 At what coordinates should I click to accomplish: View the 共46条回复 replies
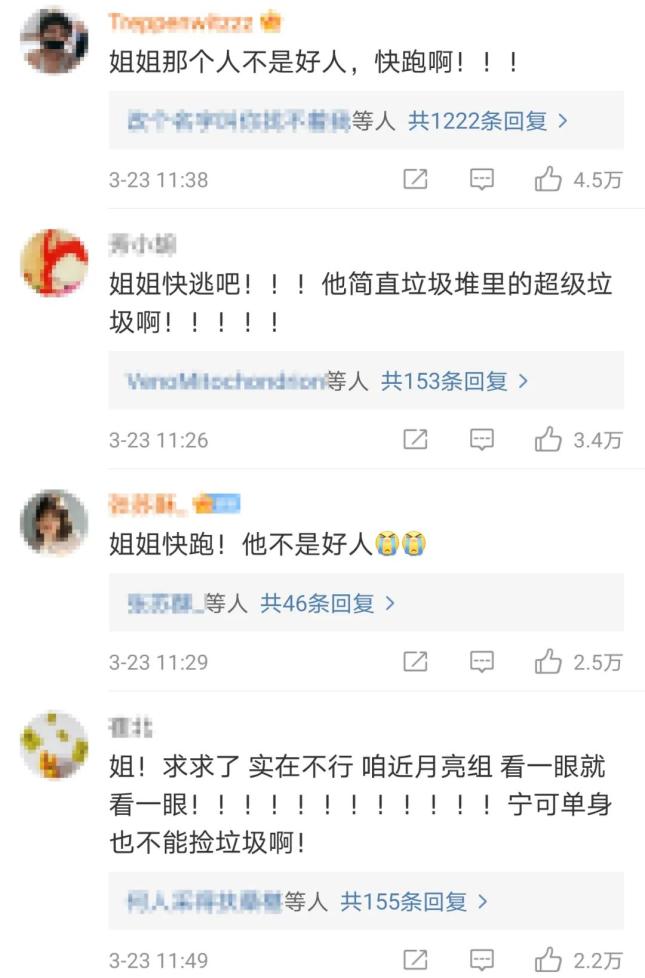(328, 603)
